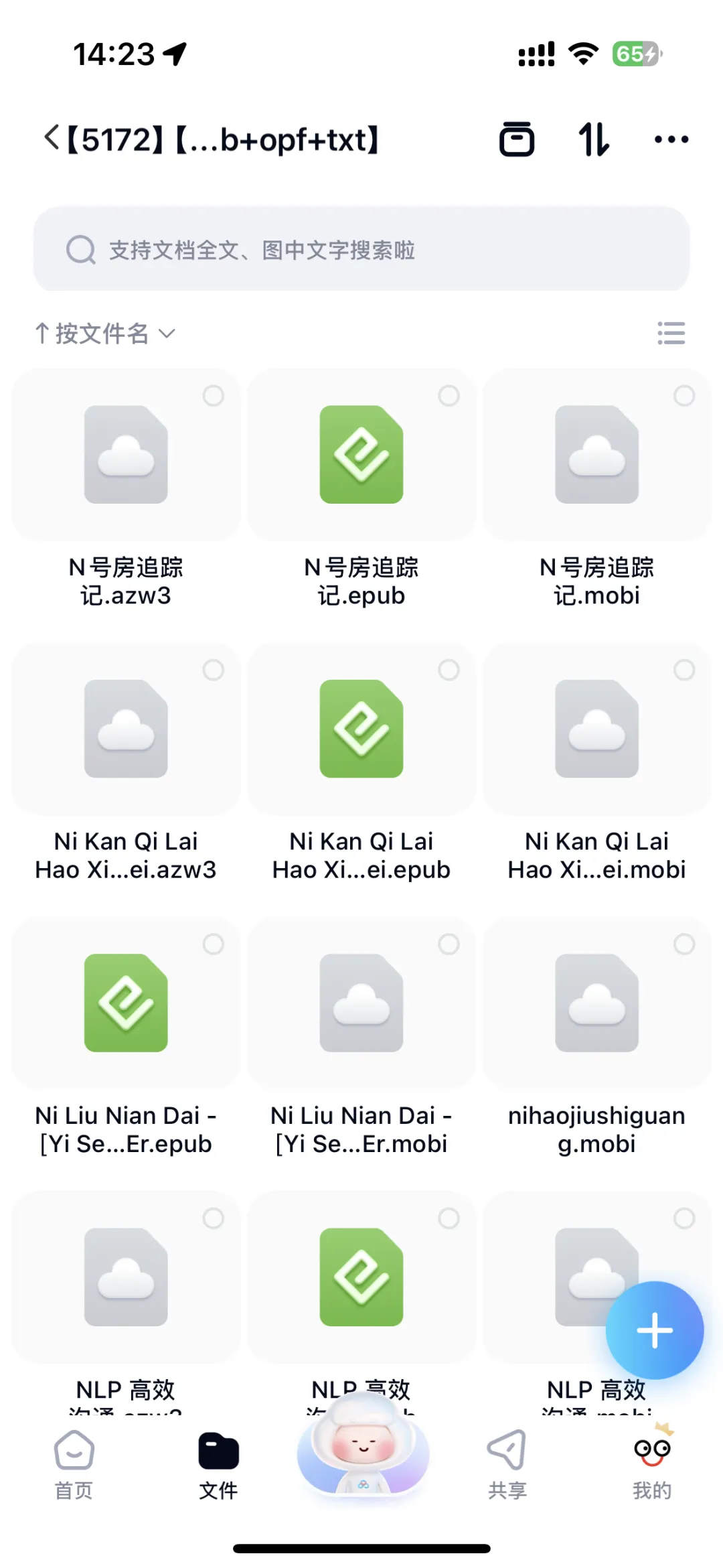
Task: Open the transfer list arrows icon
Action: [594, 139]
